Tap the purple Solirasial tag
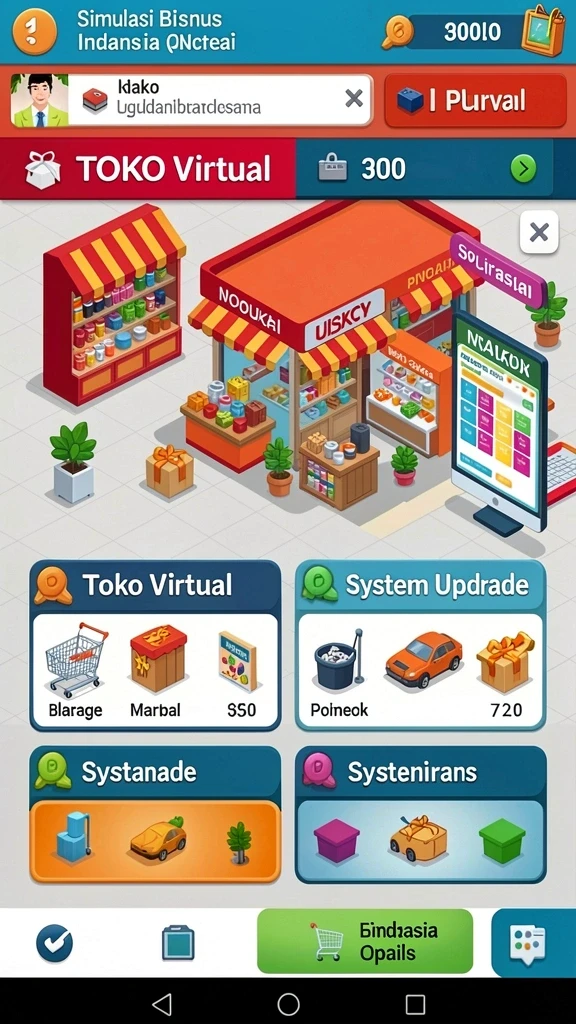 pyautogui.click(x=500, y=269)
